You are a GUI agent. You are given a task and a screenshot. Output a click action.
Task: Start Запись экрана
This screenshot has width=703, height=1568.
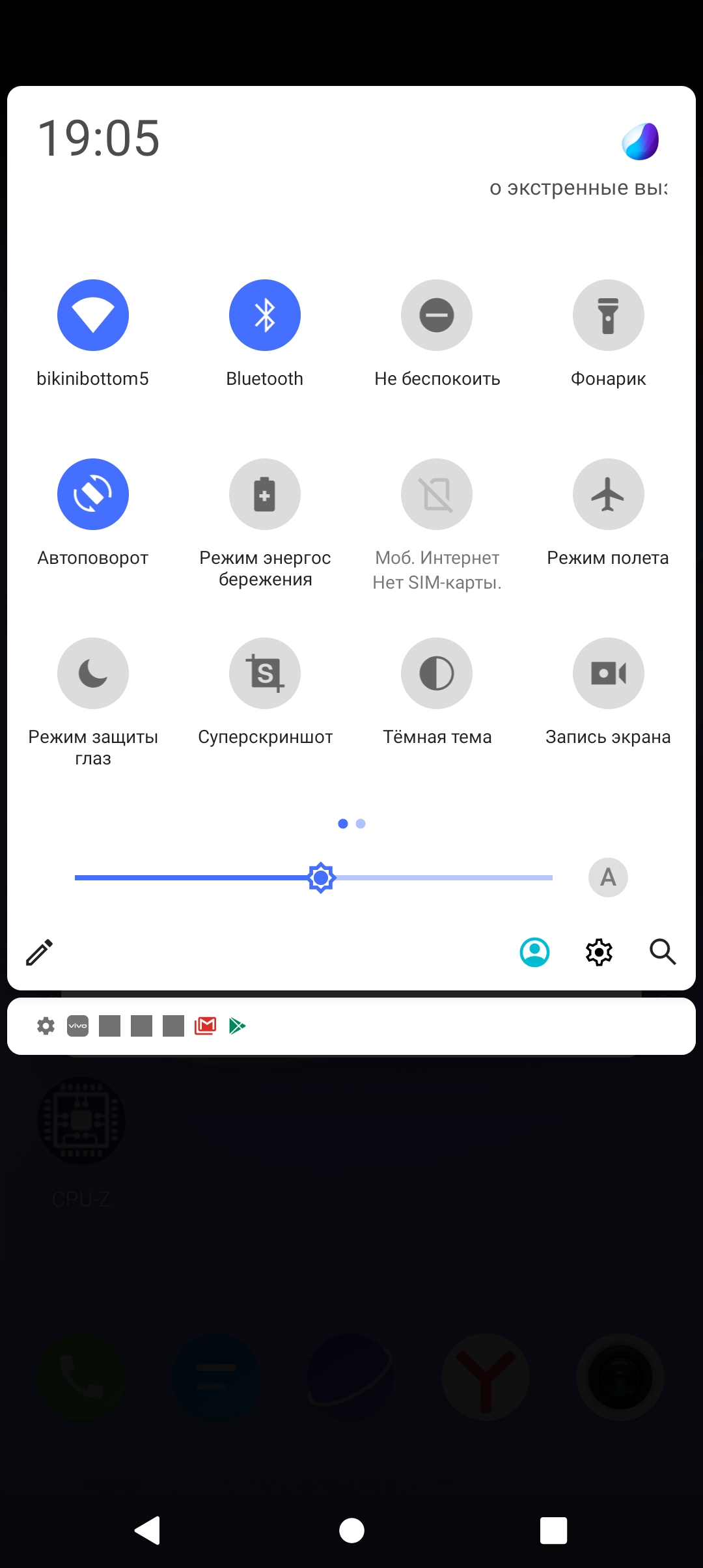coord(609,673)
